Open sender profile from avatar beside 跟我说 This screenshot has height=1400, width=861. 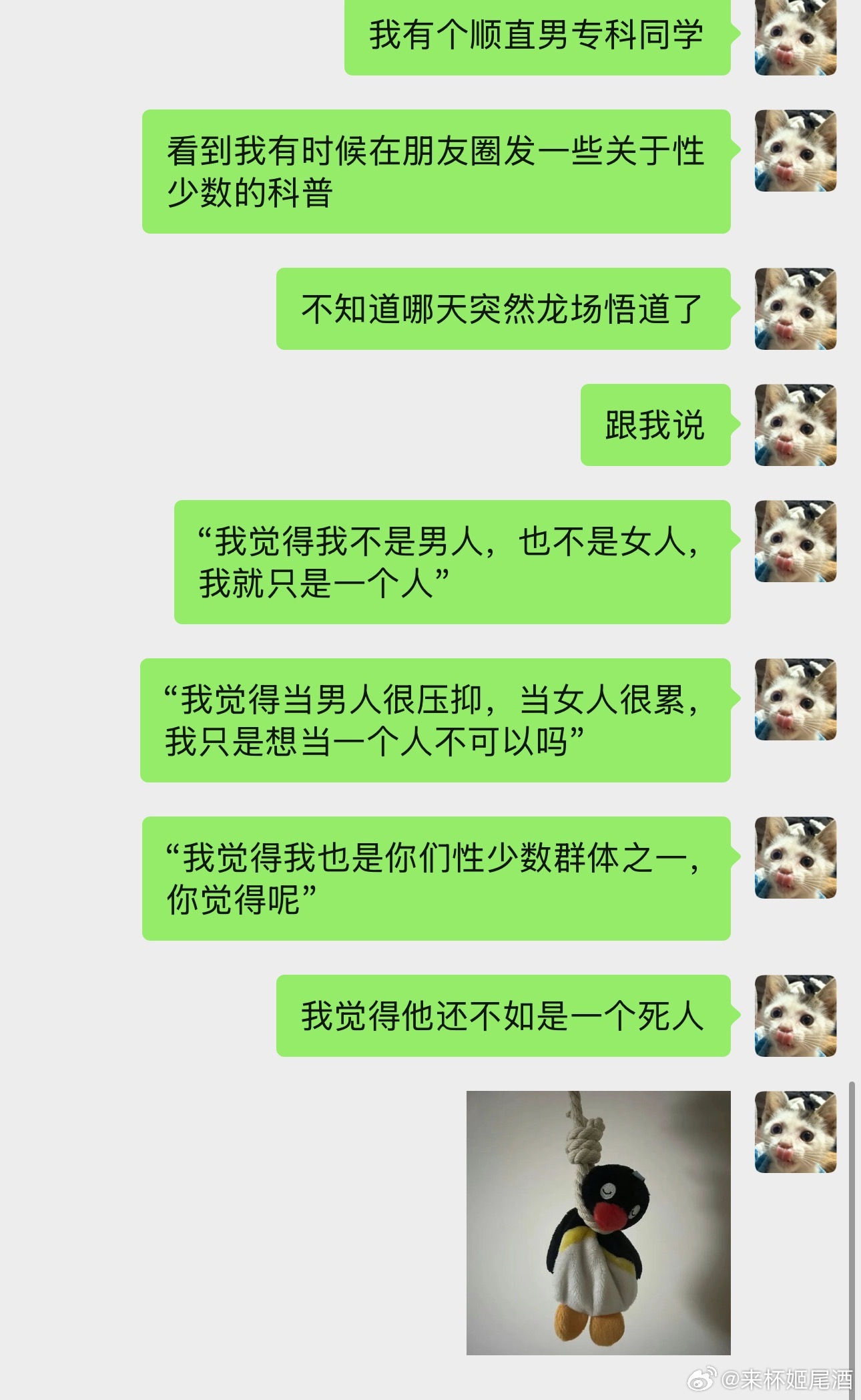click(795, 425)
